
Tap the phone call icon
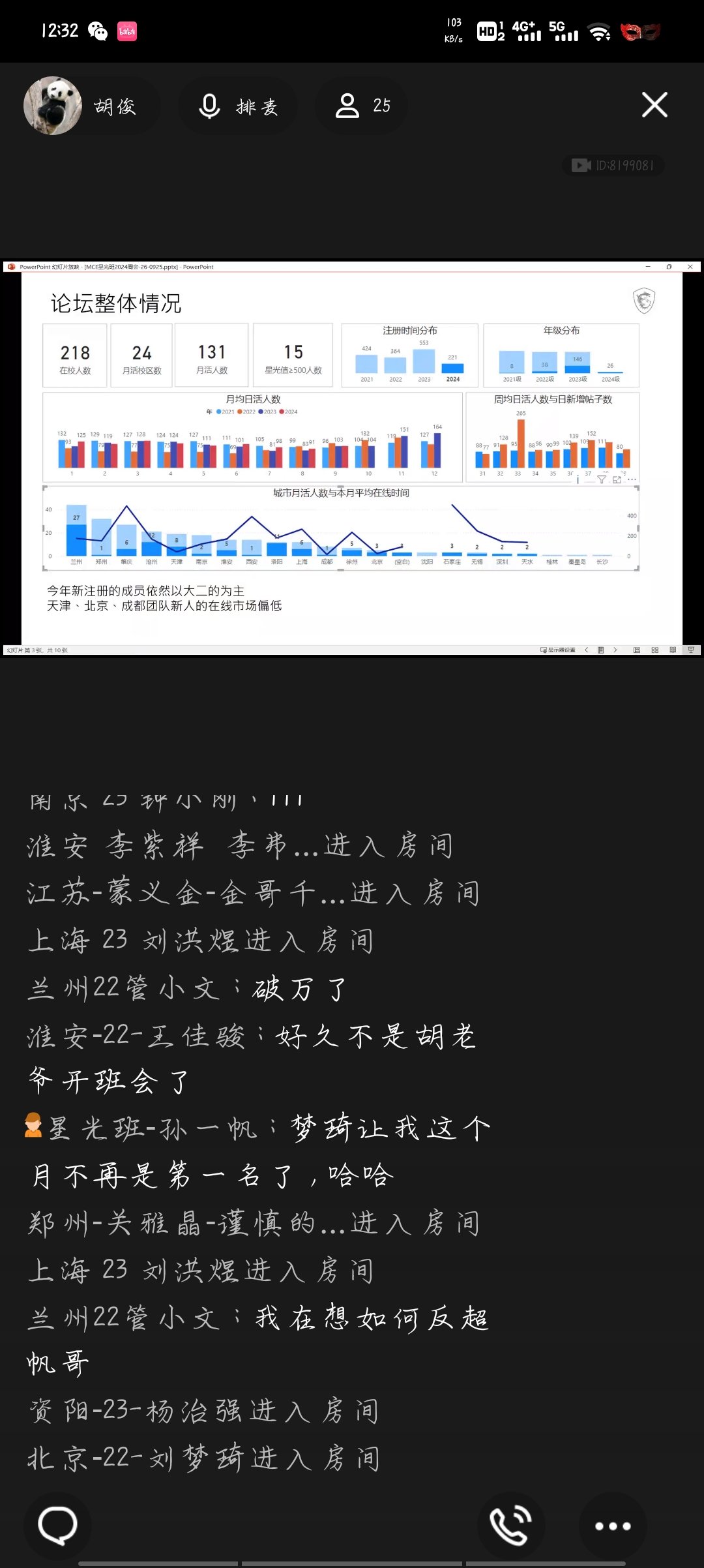[511, 1525]
